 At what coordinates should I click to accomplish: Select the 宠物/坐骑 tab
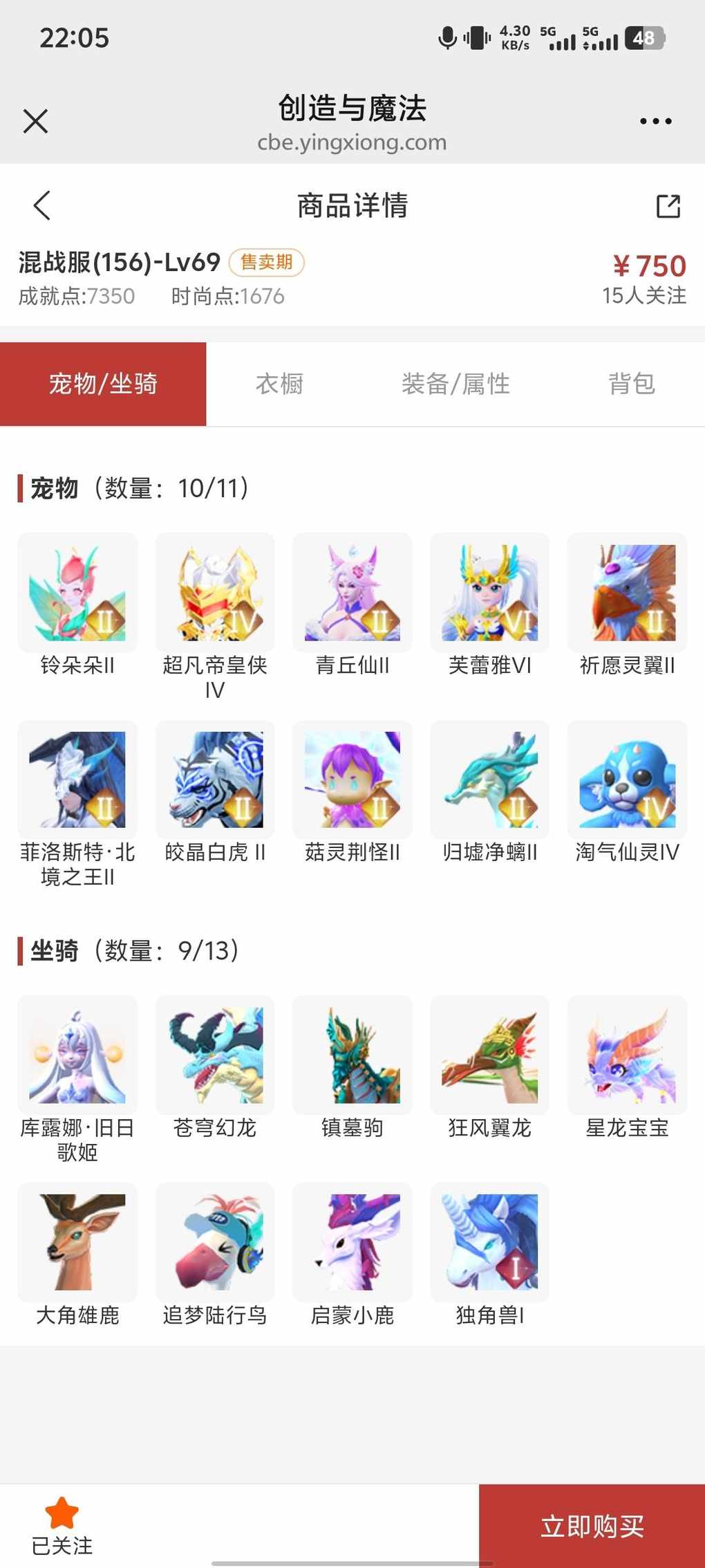[x=103, y=383]
